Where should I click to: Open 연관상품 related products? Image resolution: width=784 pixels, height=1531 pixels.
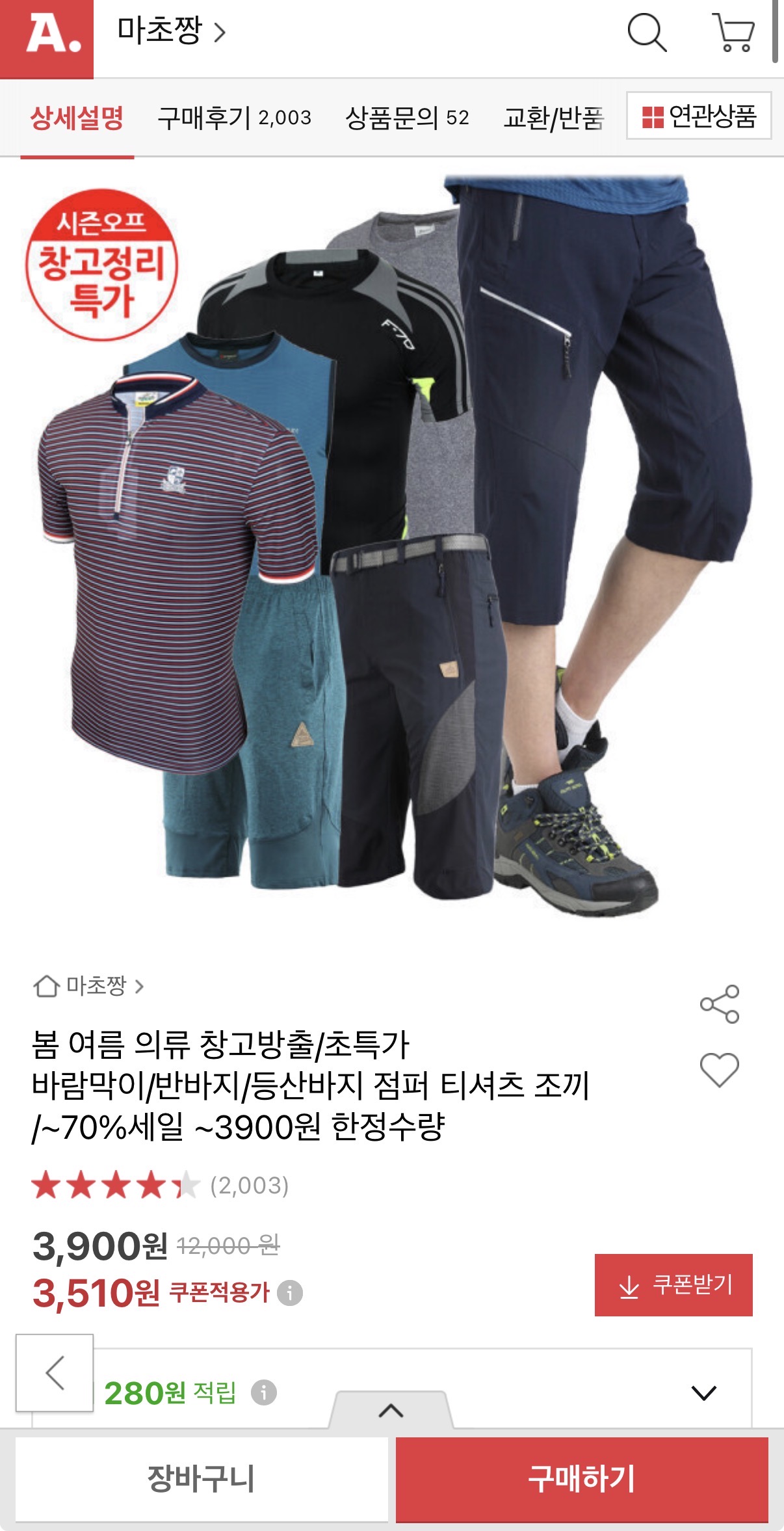699,116
